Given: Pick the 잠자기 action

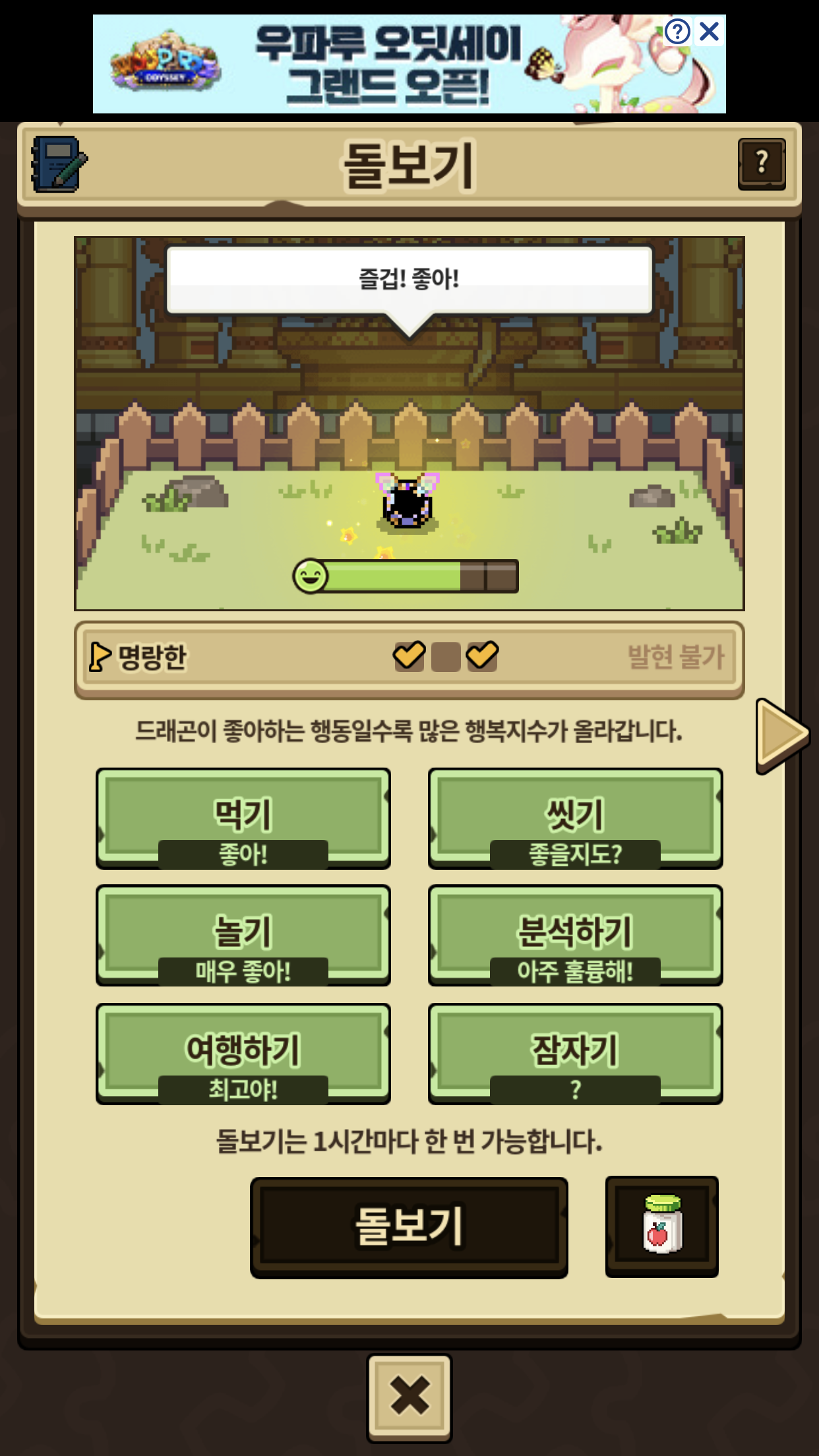Looking at the screenshot, I should pyautogui.click(x=575, y=1053).
